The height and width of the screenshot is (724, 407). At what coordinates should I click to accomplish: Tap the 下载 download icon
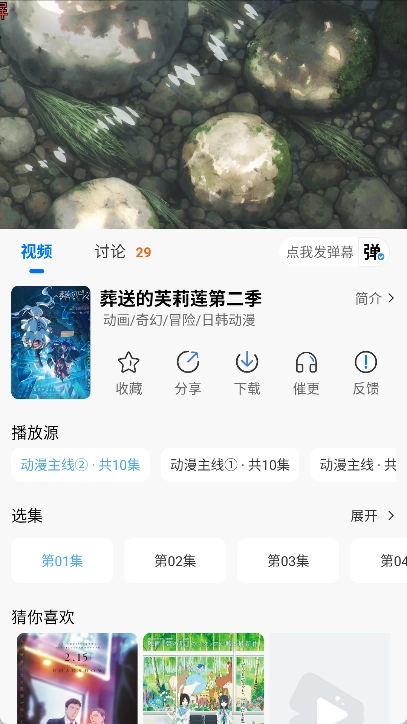point(247,373)
